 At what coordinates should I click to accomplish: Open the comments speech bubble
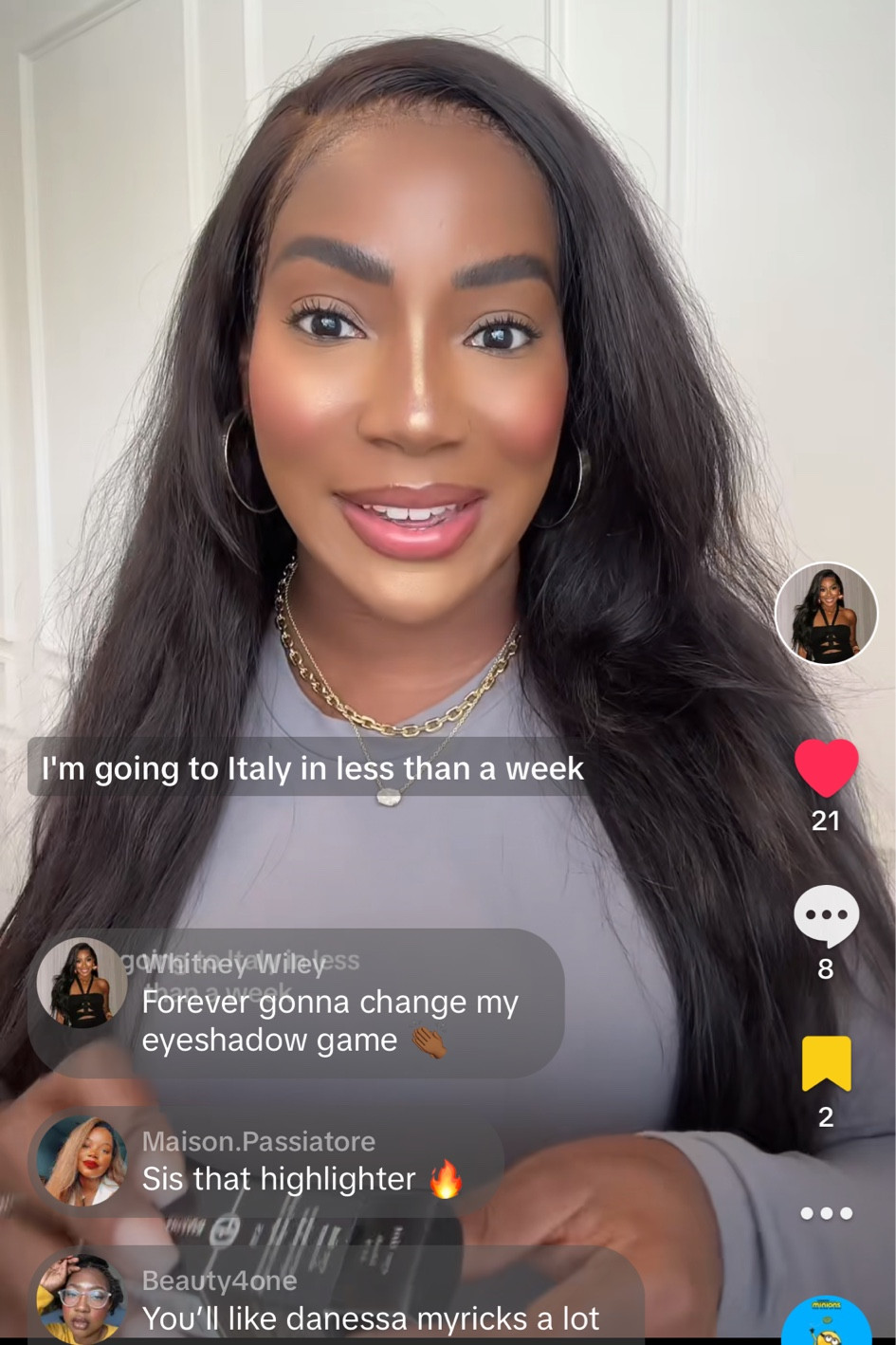[x=825, y=915]
